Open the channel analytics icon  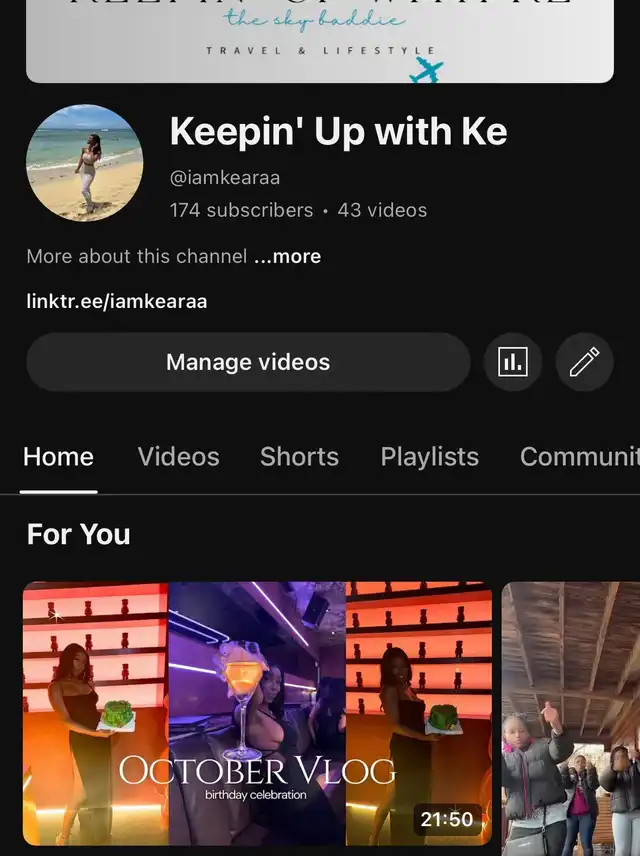512,362
